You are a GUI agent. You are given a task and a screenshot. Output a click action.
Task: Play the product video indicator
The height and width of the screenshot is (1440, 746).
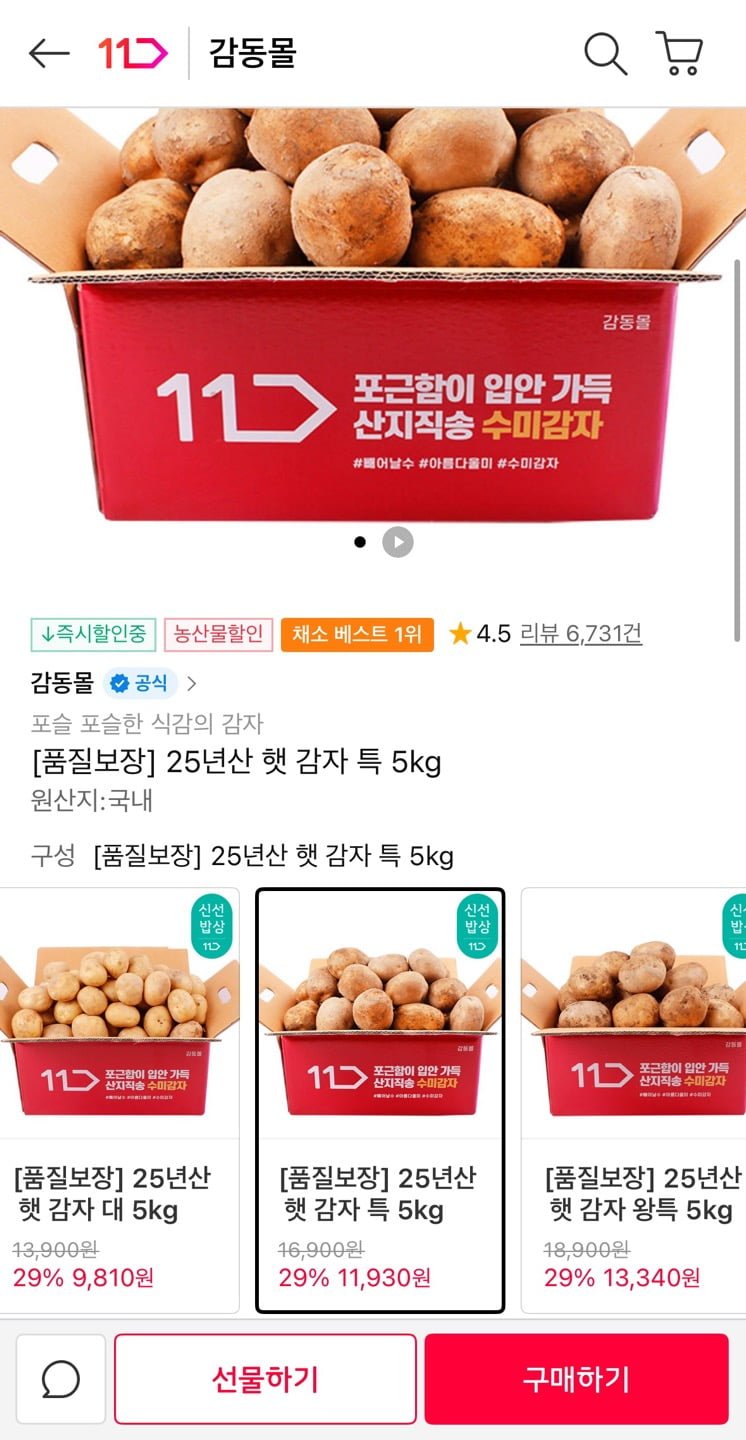398,542
